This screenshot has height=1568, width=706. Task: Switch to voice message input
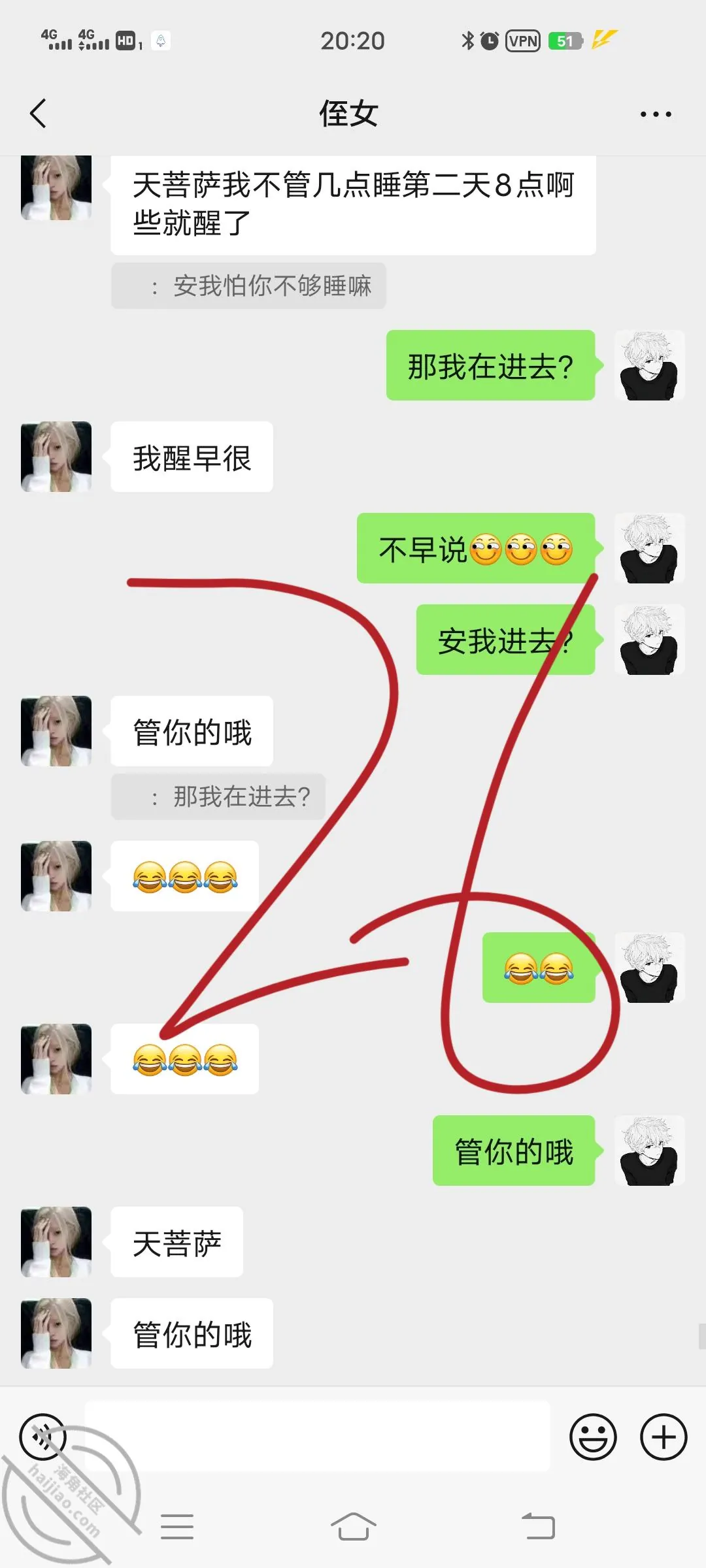43,1437
